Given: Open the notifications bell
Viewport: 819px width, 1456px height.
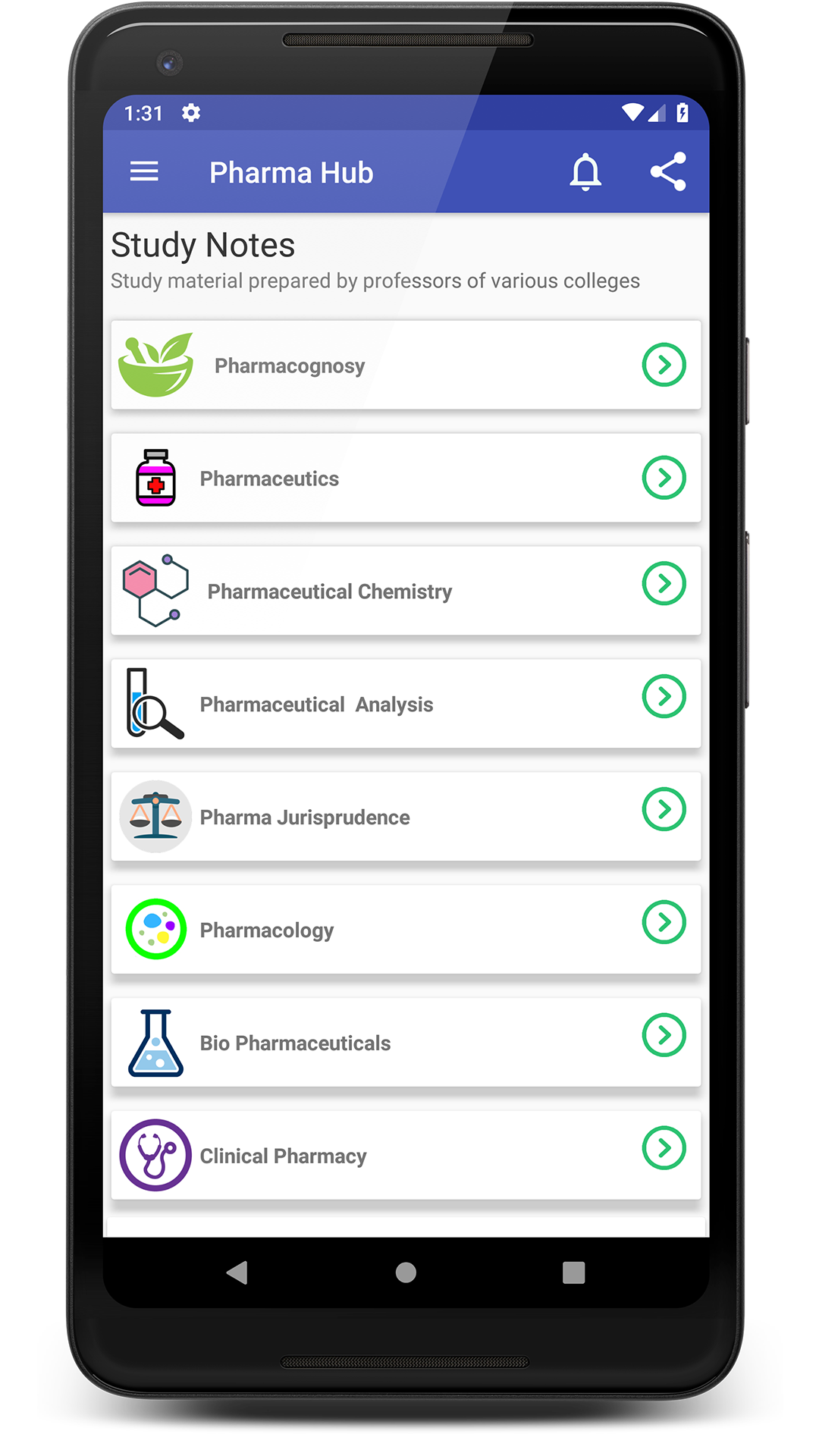Looking at the screenshot, I should [x=585, y=172].
